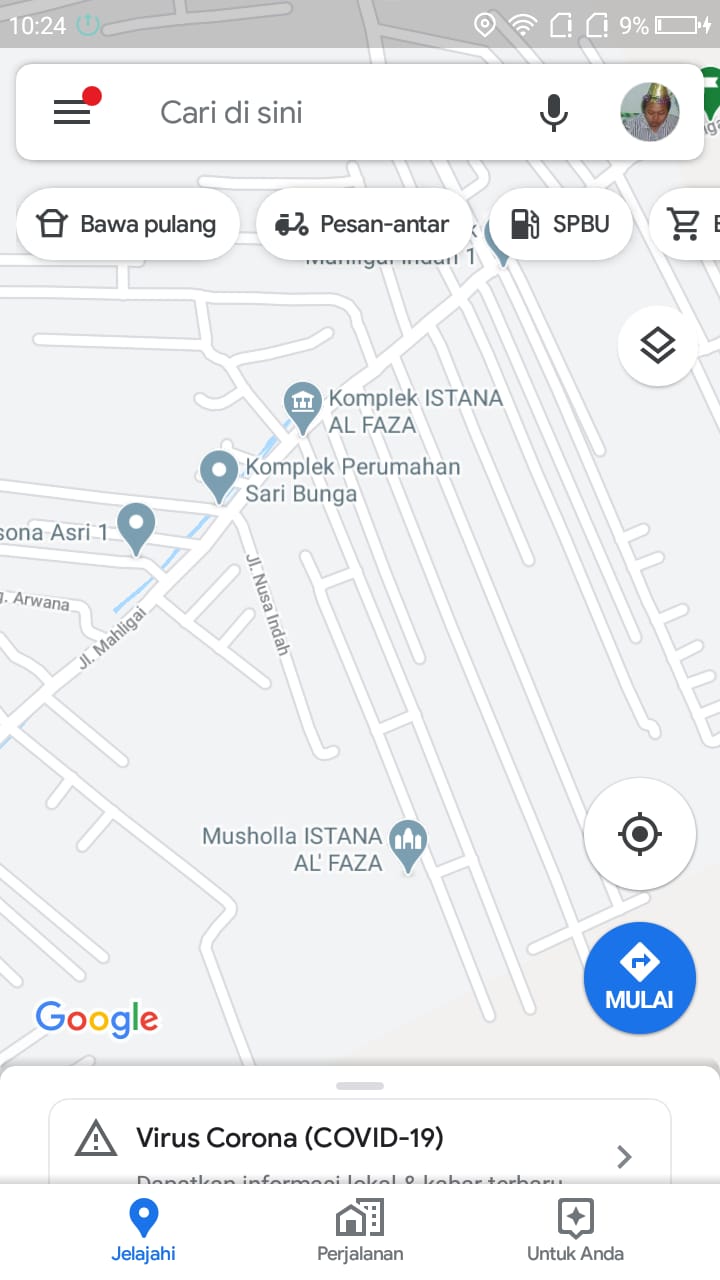Viewport: 720px width, 1280px height.
Task: Tap the Cari di sini search field
Action: 330,112
